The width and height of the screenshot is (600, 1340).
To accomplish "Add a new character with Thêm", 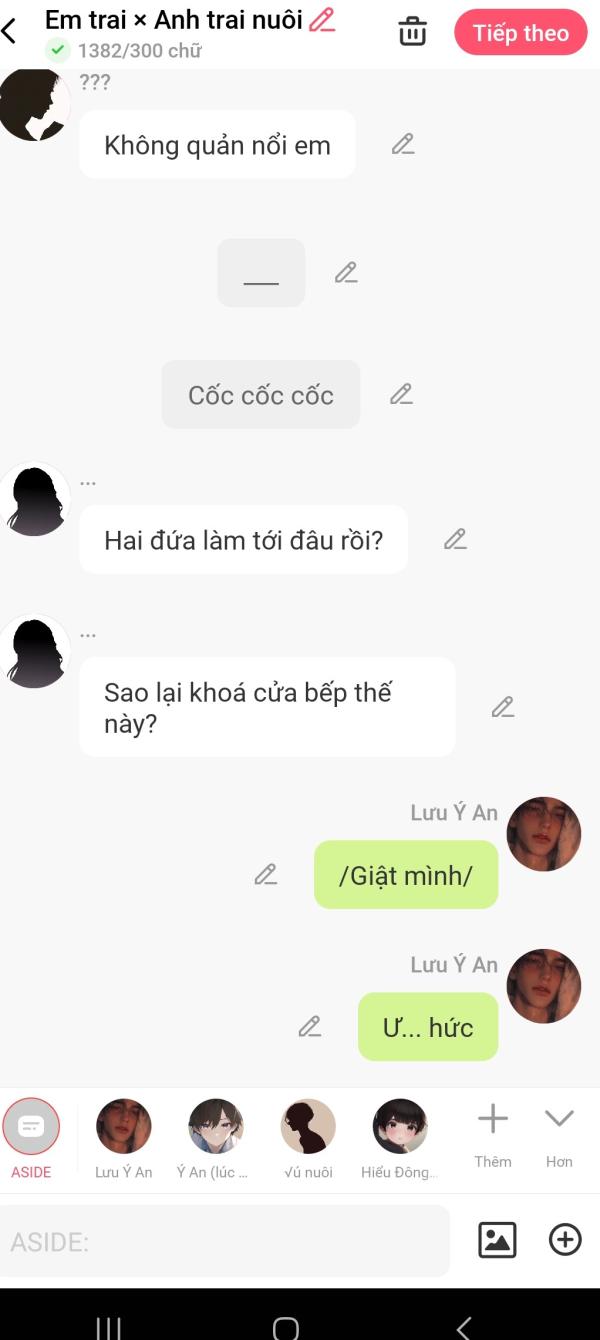I will 493,1136.
